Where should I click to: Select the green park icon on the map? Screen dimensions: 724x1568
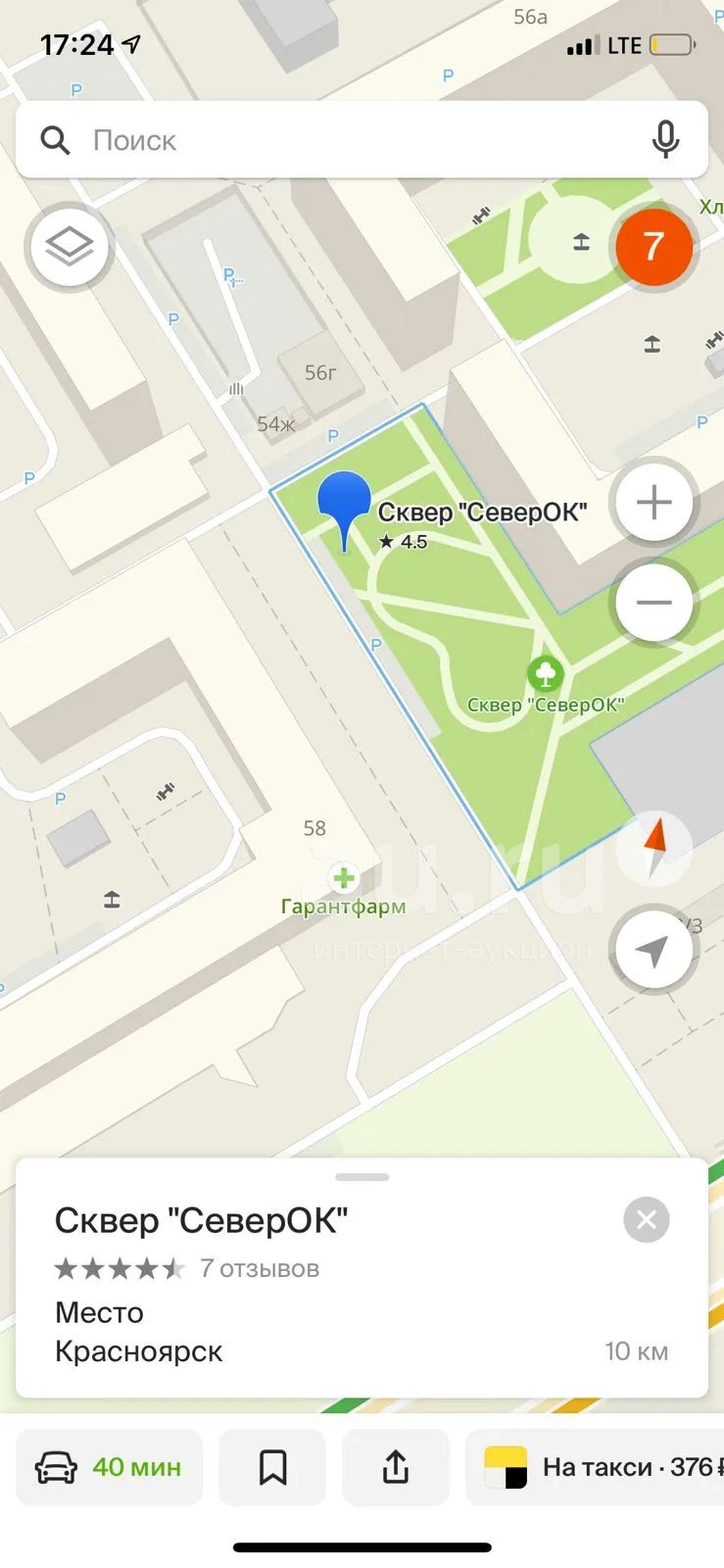click(545, 673)
